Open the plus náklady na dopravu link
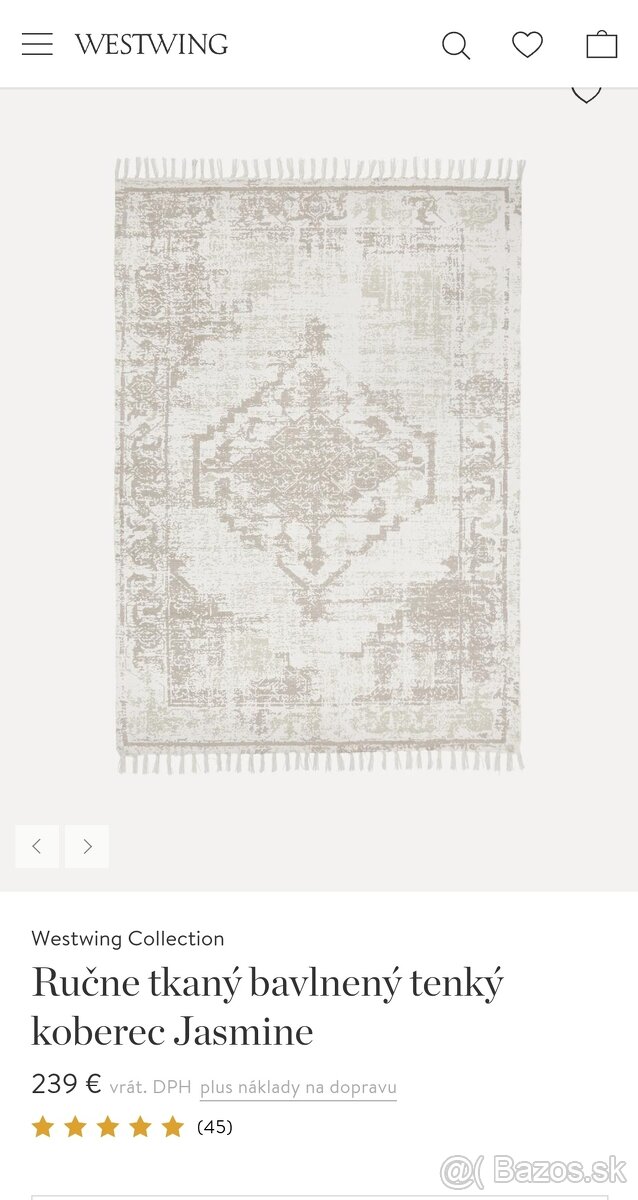 click(298, 1087)
